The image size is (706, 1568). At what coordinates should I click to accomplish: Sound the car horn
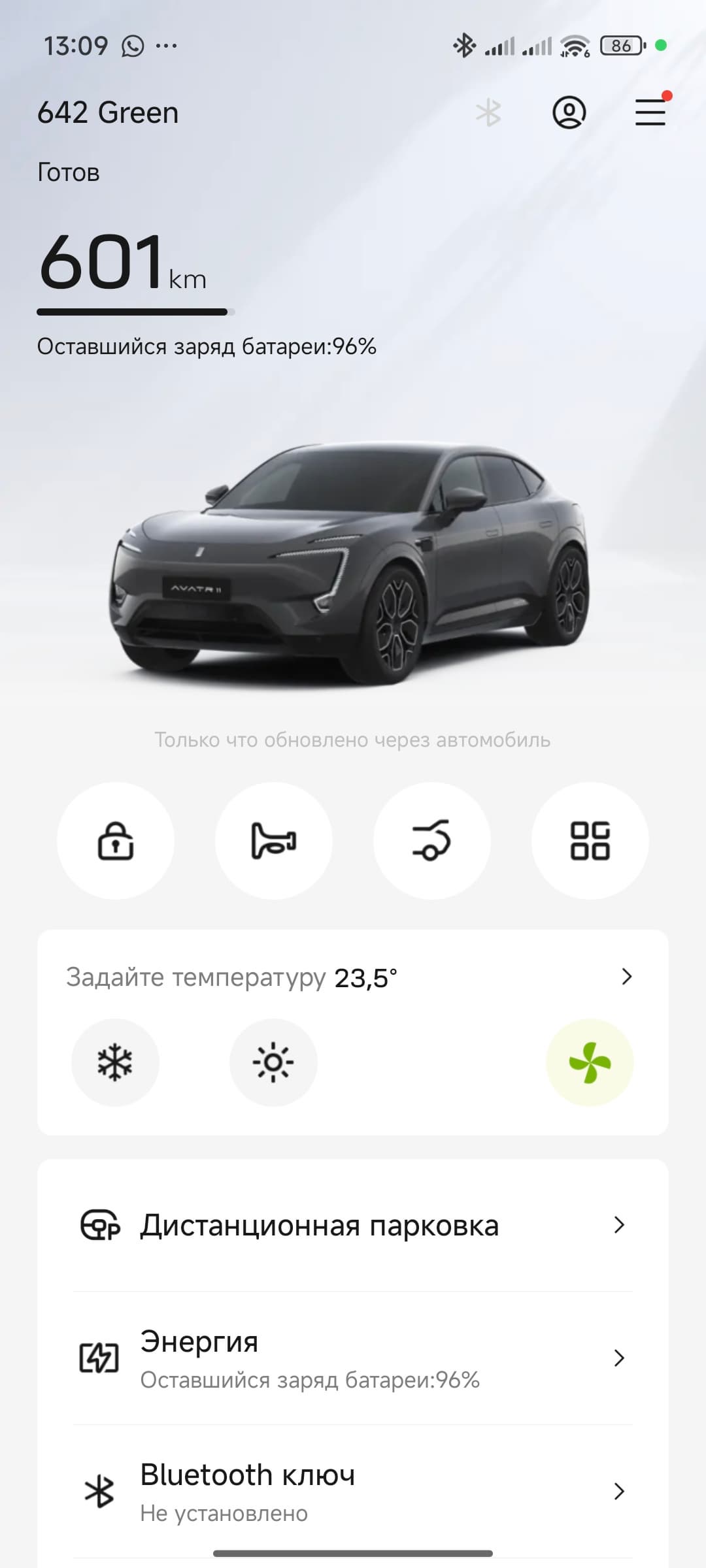point(274,840)
